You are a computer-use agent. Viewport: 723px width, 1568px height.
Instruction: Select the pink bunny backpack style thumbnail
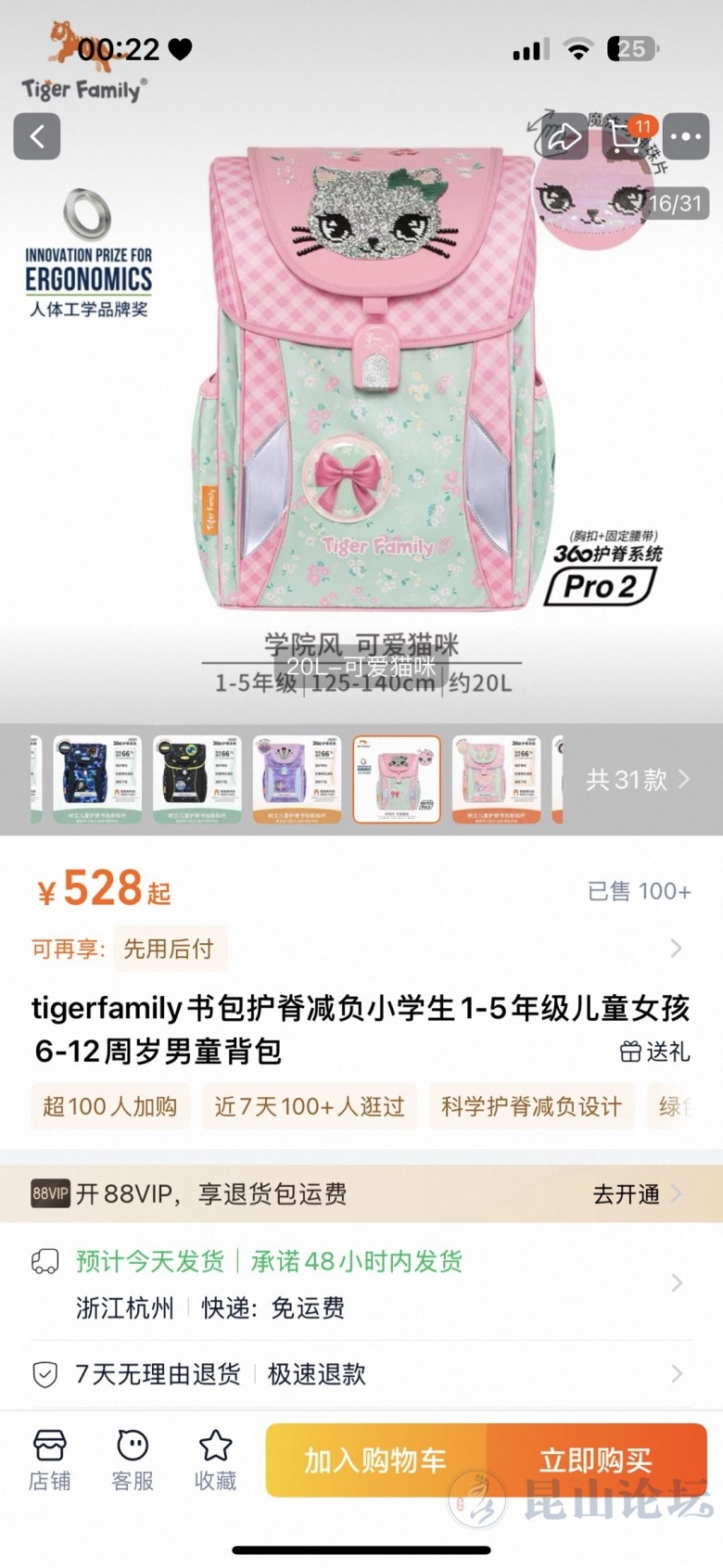496,780
